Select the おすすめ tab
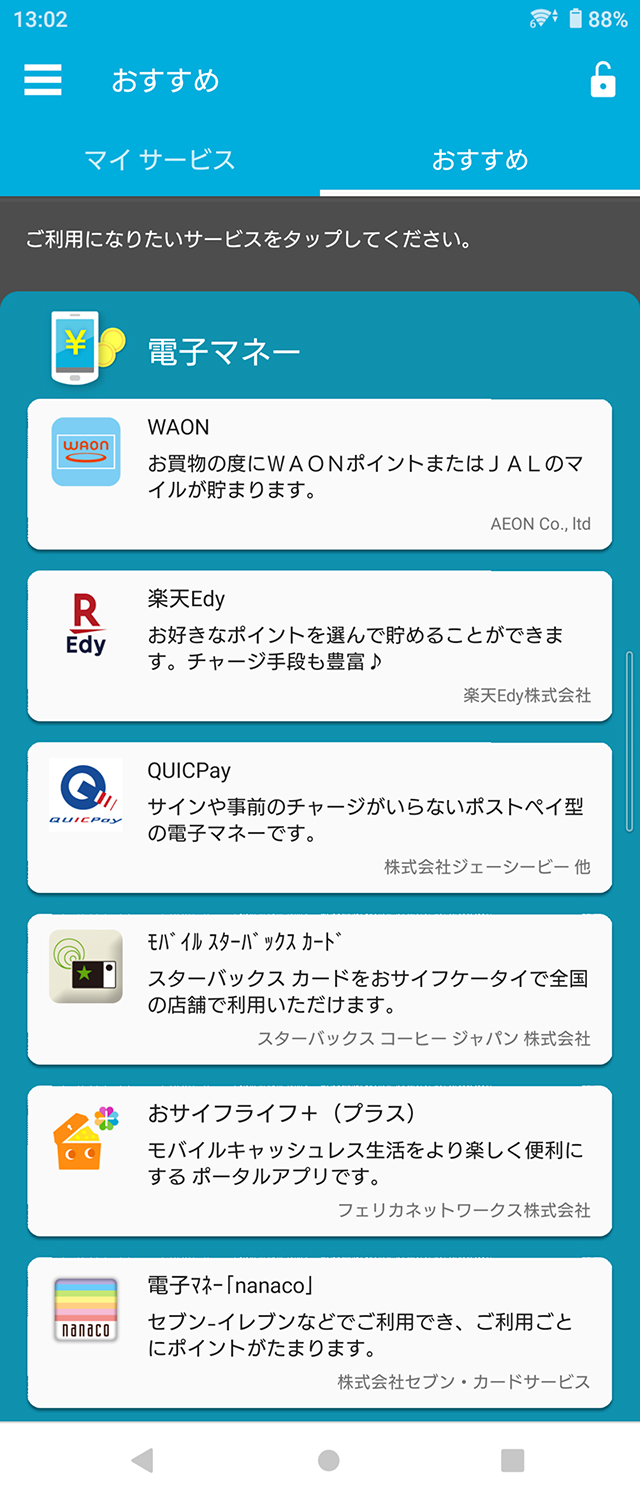 coord(480,160)
